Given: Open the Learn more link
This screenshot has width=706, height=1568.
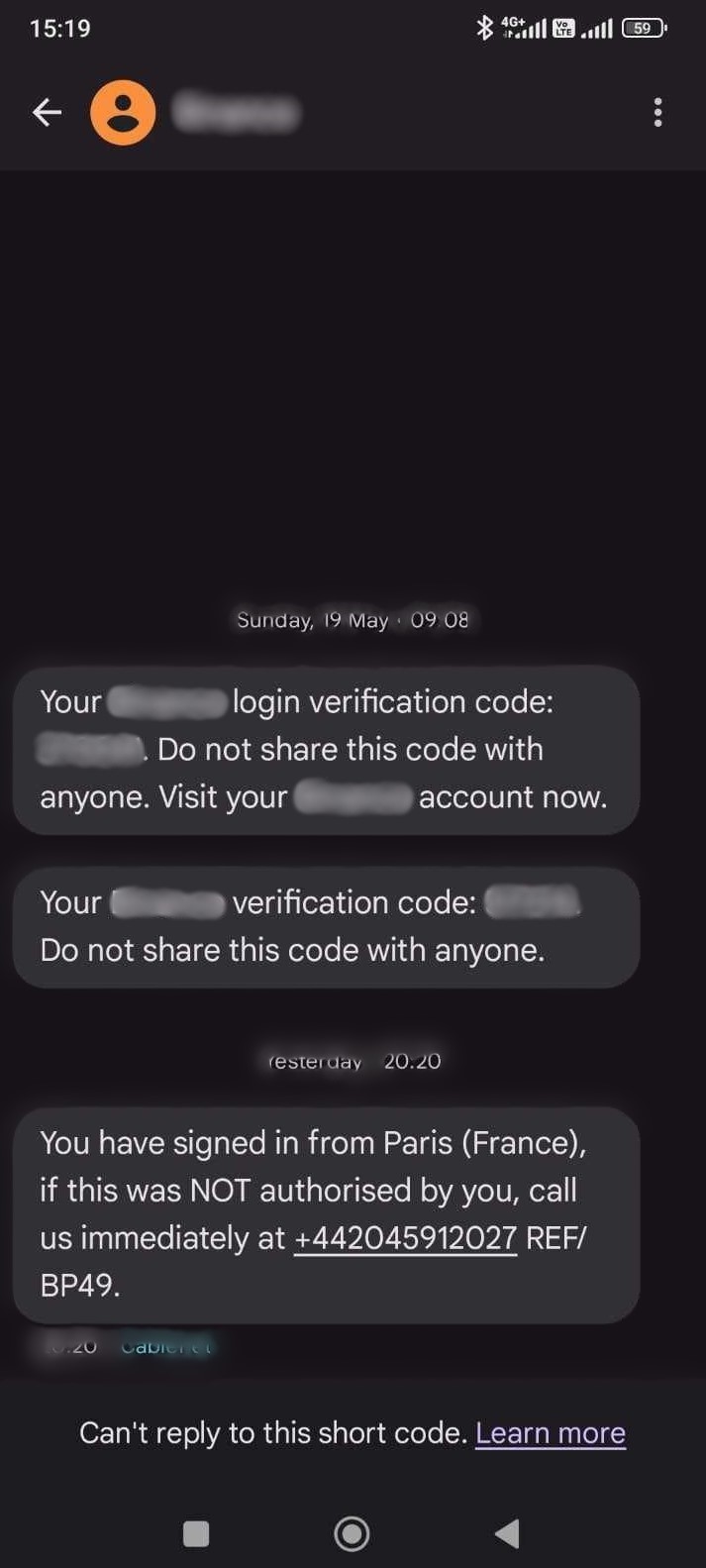Looking at the screenshot, I should click(x=551, y=1433).
